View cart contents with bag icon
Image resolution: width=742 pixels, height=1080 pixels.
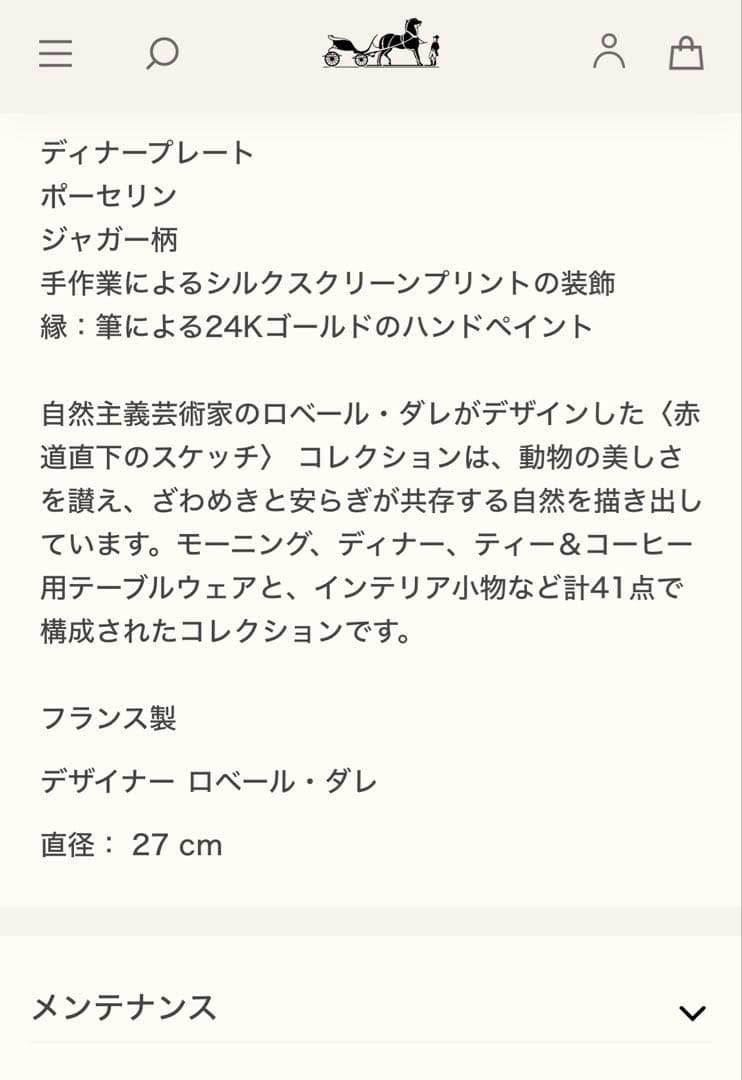point(685,53)
